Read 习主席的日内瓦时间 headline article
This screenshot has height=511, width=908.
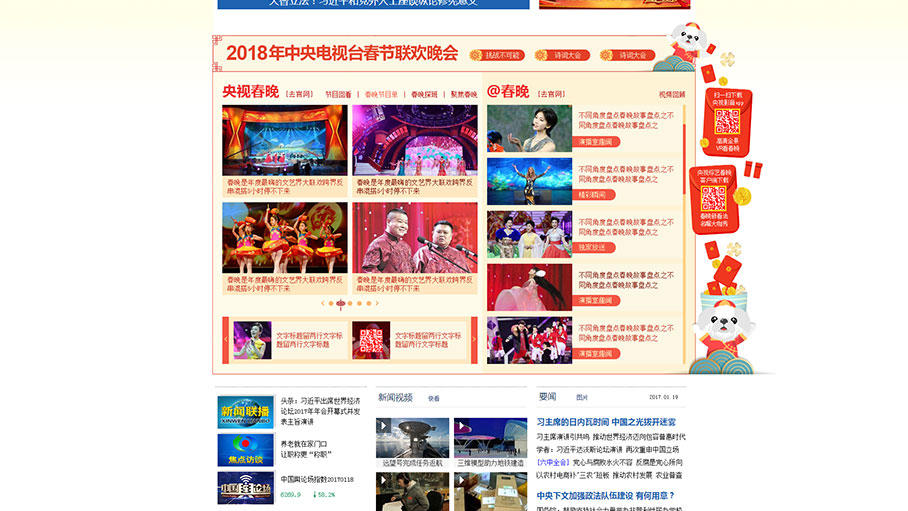coord(606,422)
